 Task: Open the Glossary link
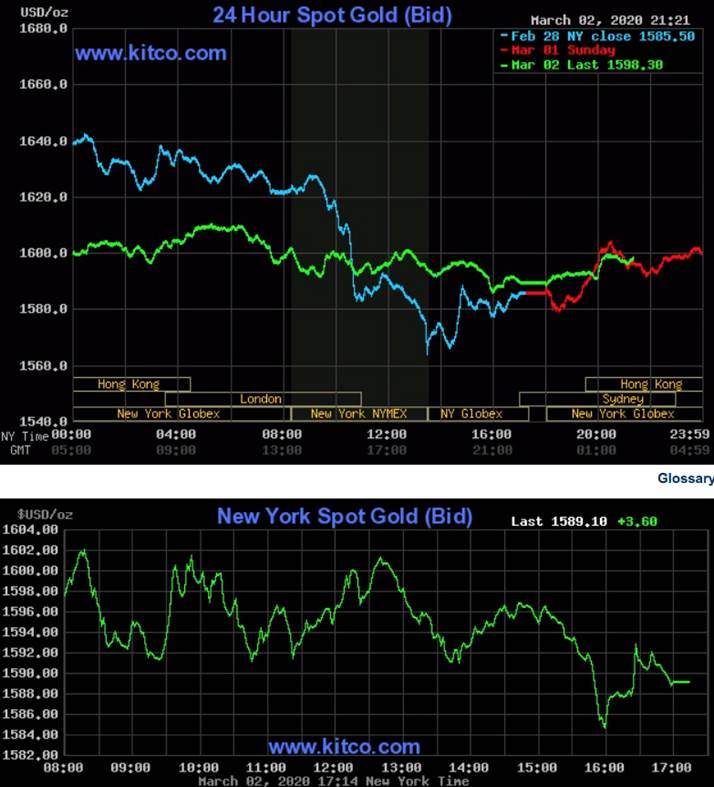pyautogui.click(x=685, y=479)
